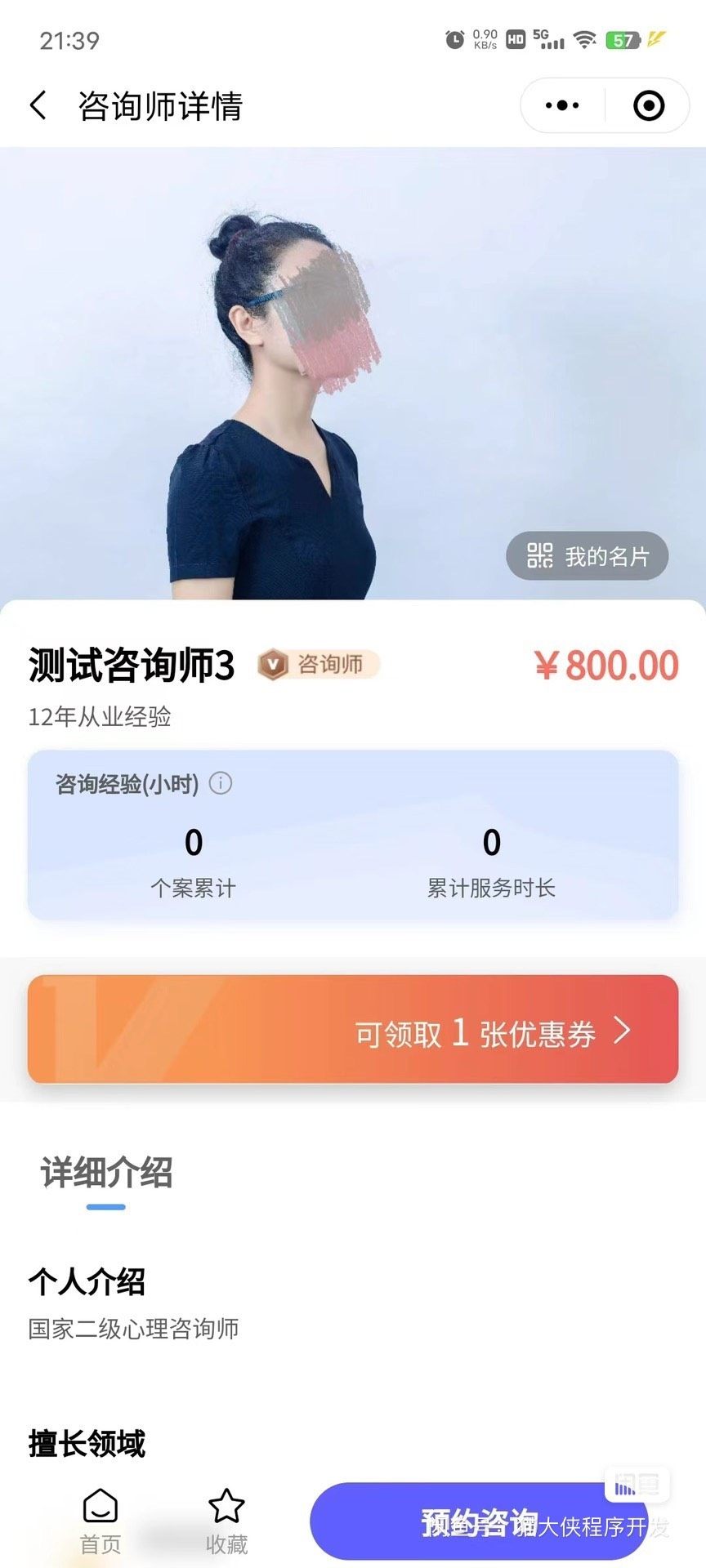Select the 详细介绍 tab
Screen dimensions: 706x1568
pos(106,1174)
